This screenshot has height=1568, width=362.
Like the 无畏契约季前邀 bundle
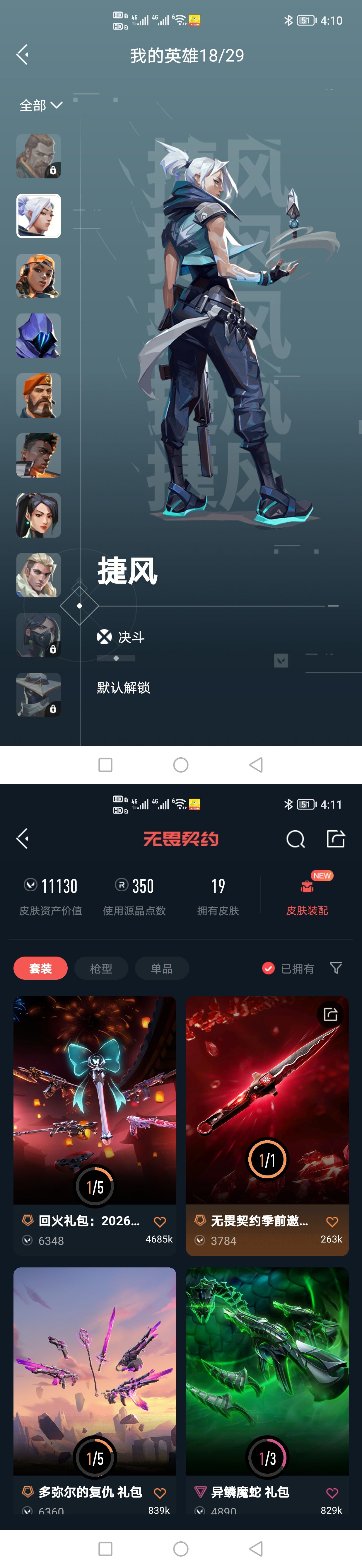click(332, 1221)
